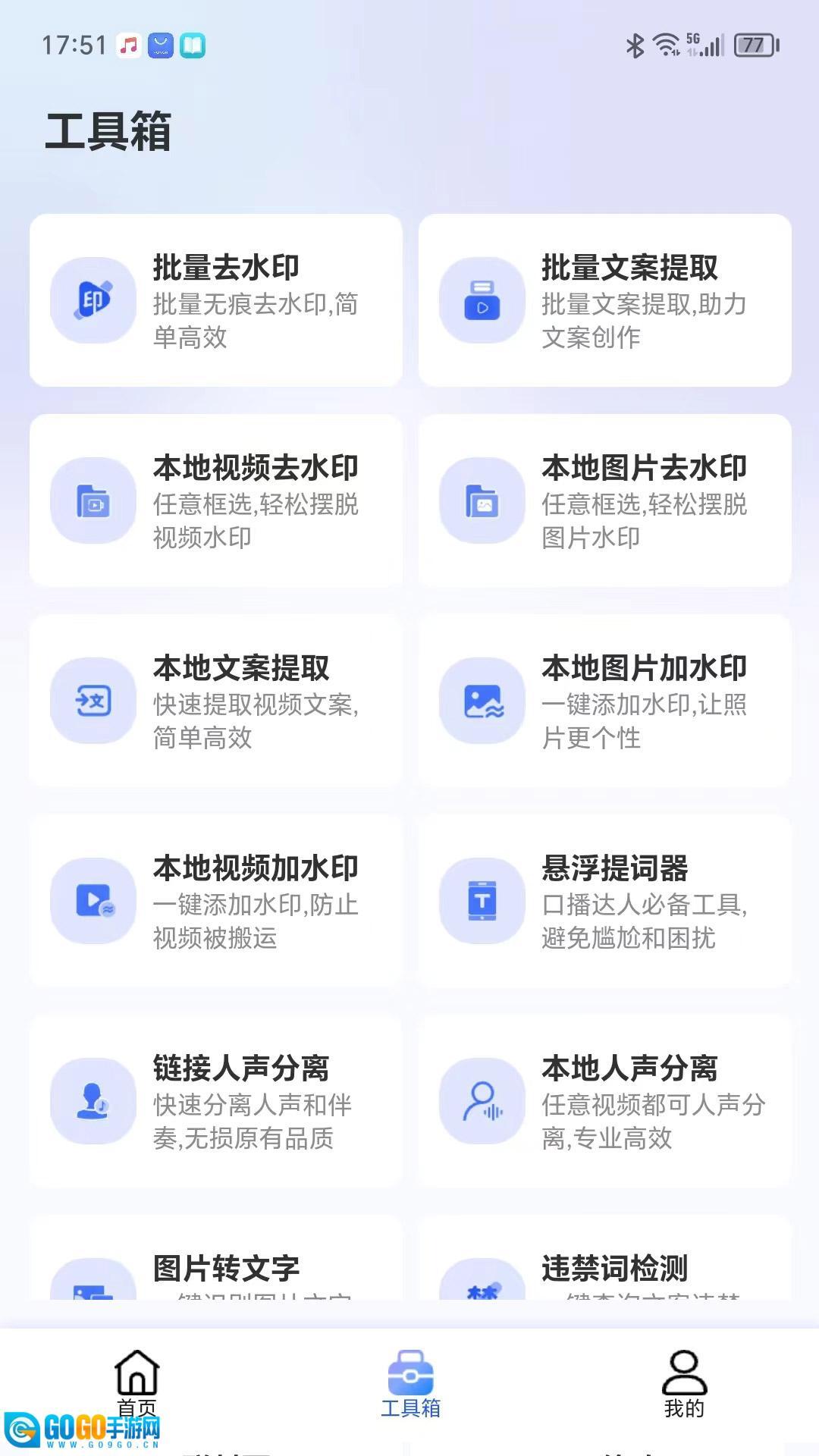Go to the 我的 tab
Image resolution: width=819 pixels, height=1456 pixels.
point(684,1383)
